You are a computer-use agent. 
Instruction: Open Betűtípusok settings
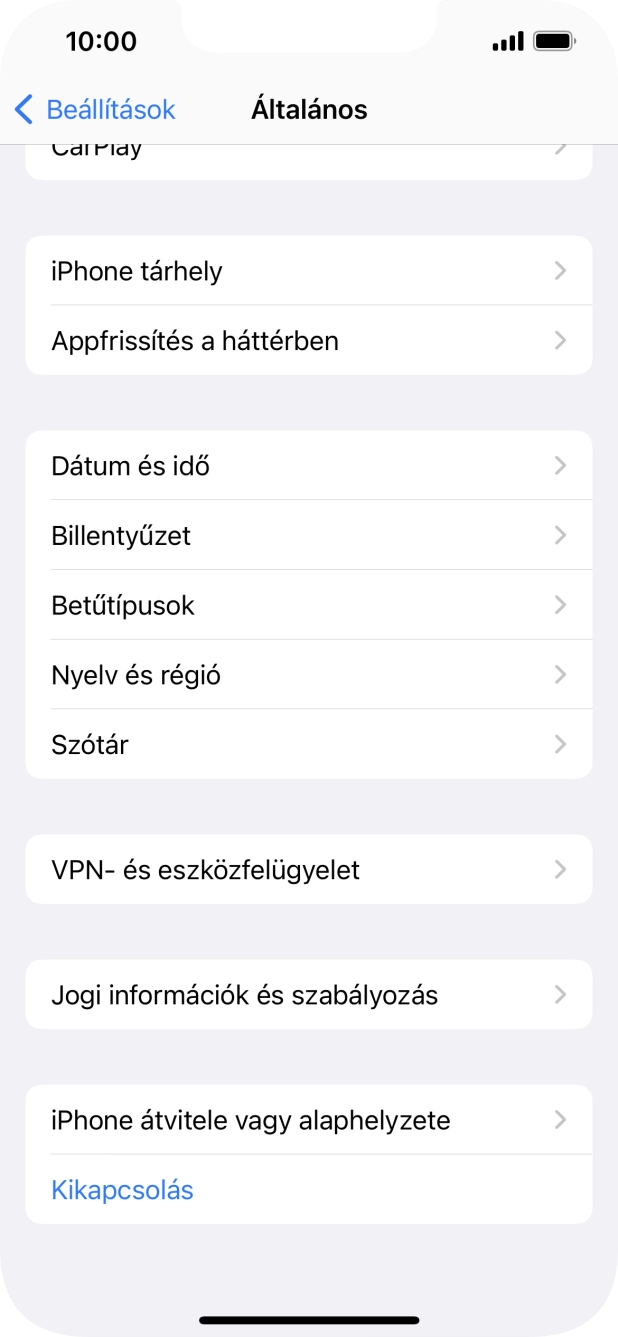308,606
